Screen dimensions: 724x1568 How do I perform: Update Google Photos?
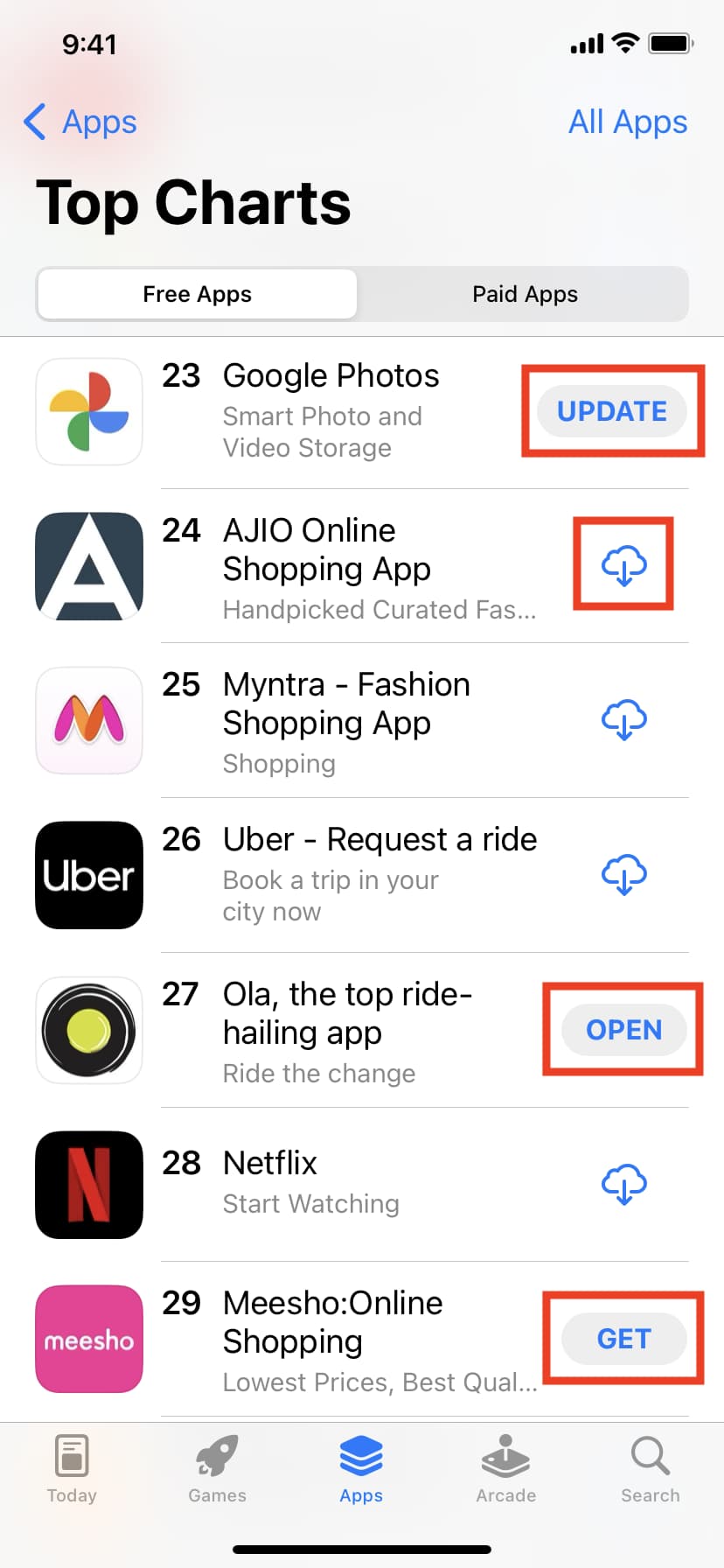(612, 411)
